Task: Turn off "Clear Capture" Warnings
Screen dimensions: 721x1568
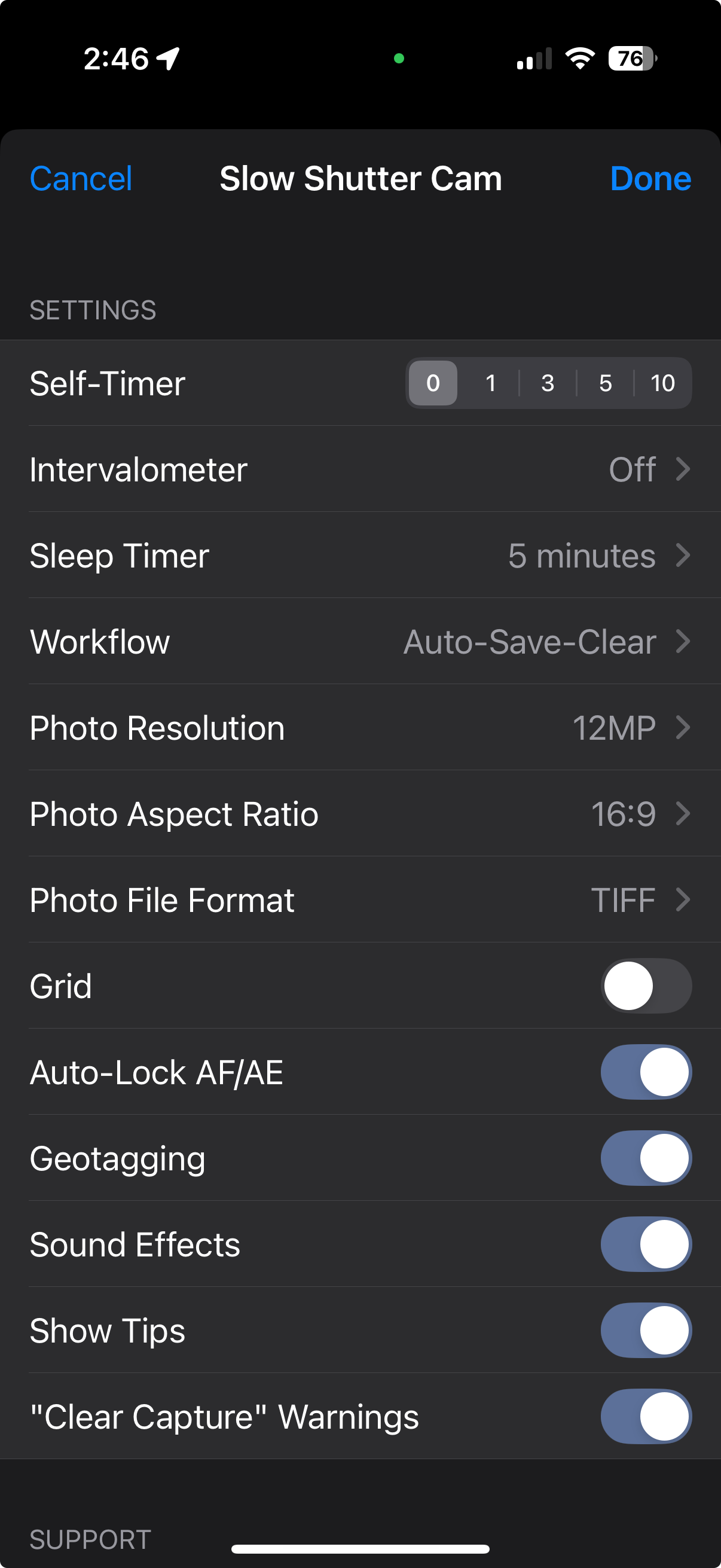Action: pyautogui.click(x=646, y=1417)
